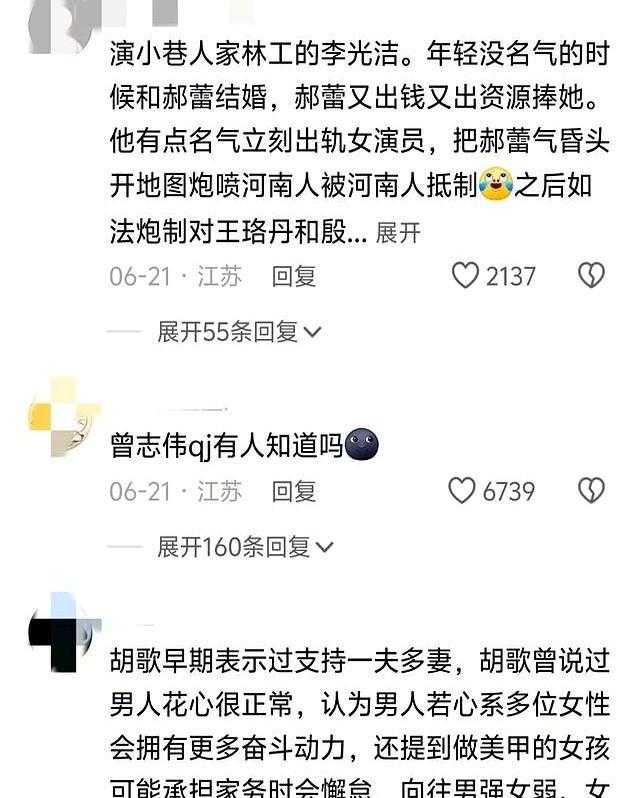Open avatar of the 胡歌 commenter

(x=63, y=632)
